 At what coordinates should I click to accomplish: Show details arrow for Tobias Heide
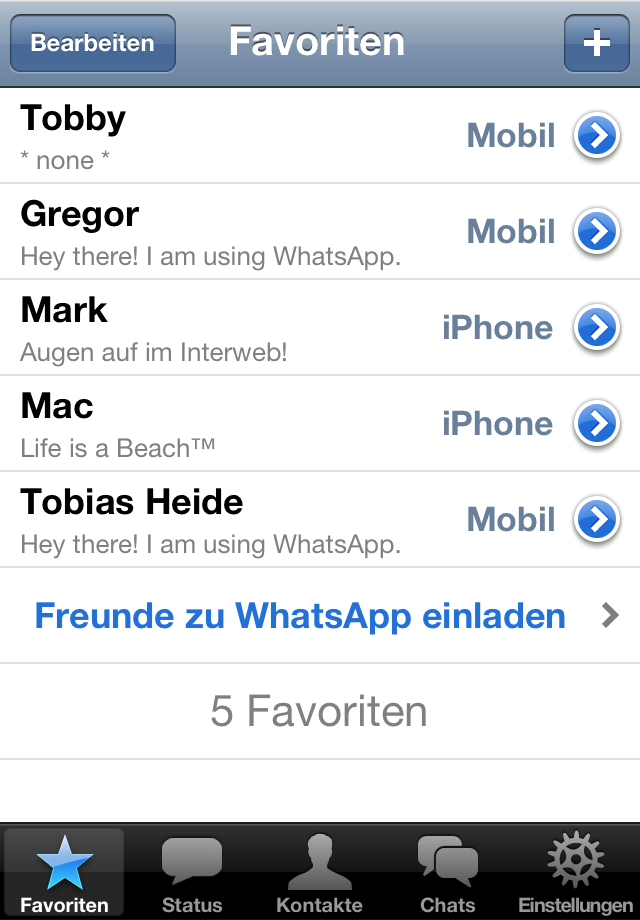pyautogui.click(x=597, y=520)
